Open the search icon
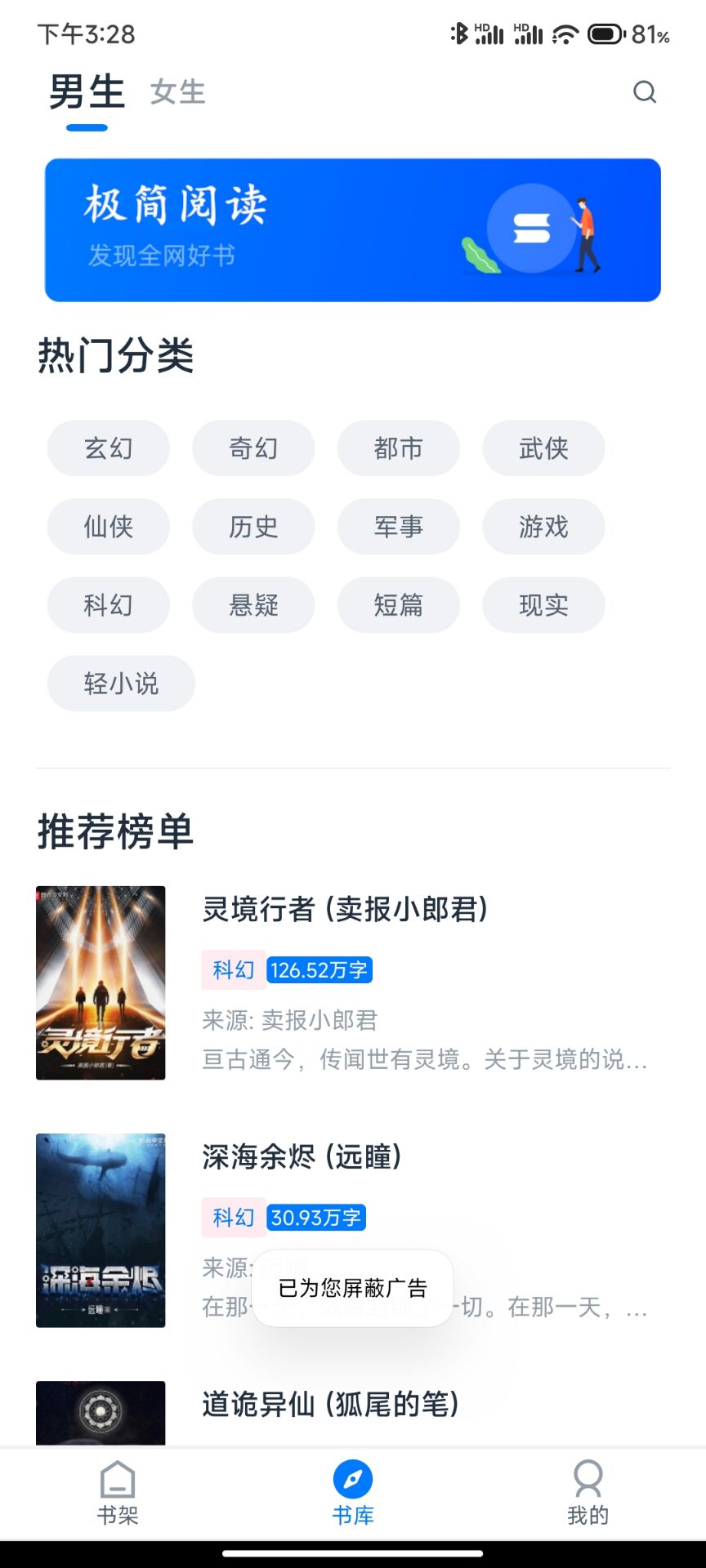This screenshot has width=706, height=1568. pyautogui.click(x=645, y=92)
